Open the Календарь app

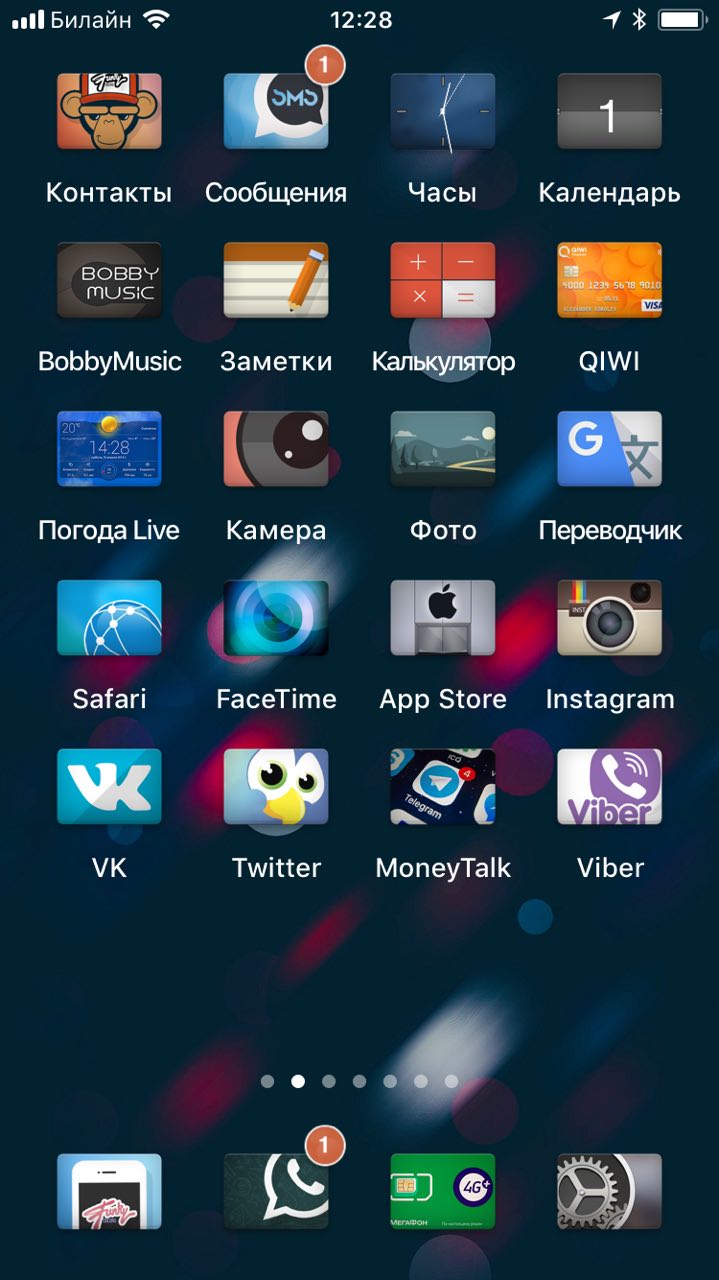click(x=609, y=112)
